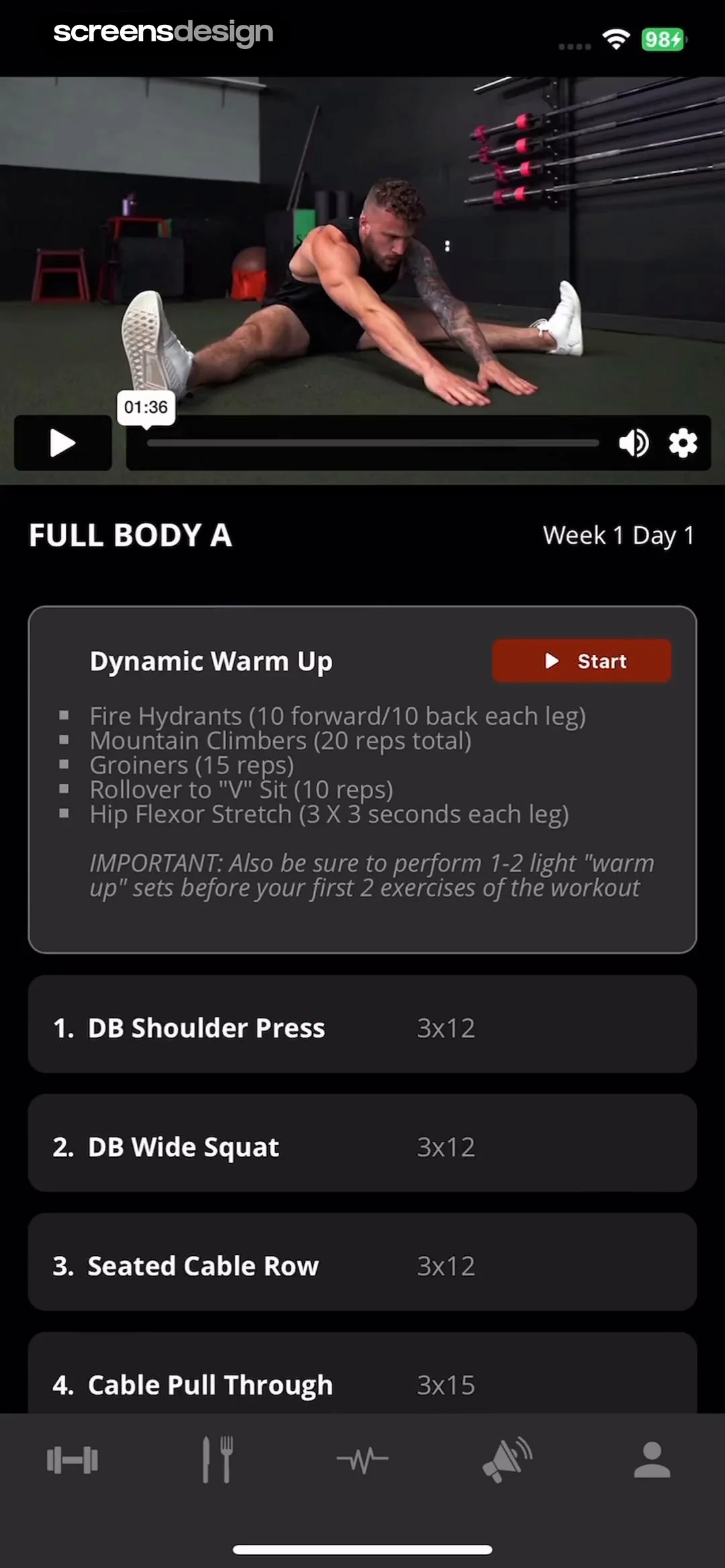Switch to the announcements megaphone tab

coord(507,1461)
